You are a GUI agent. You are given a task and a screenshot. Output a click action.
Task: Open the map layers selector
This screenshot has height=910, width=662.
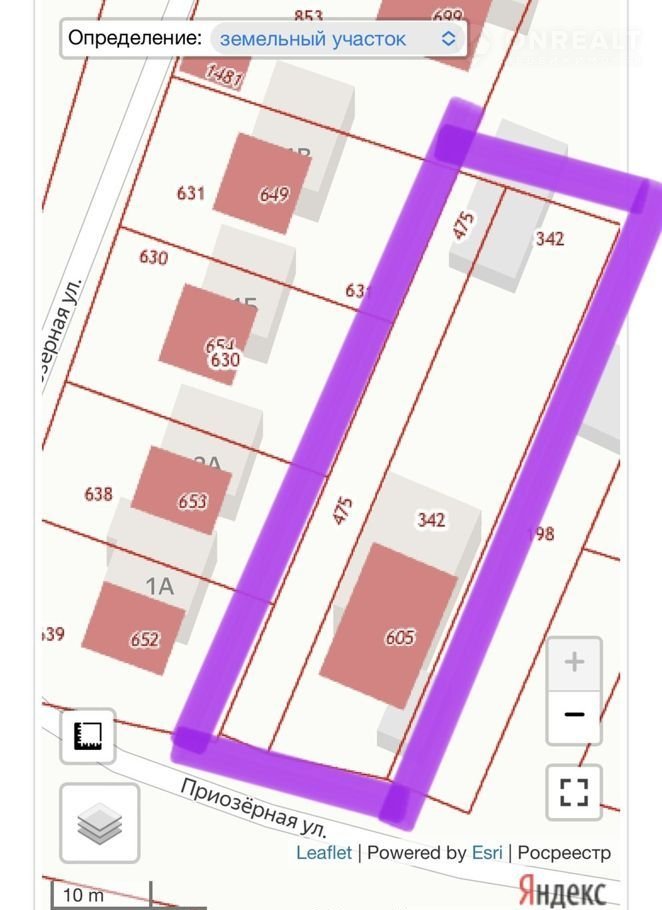99,825
